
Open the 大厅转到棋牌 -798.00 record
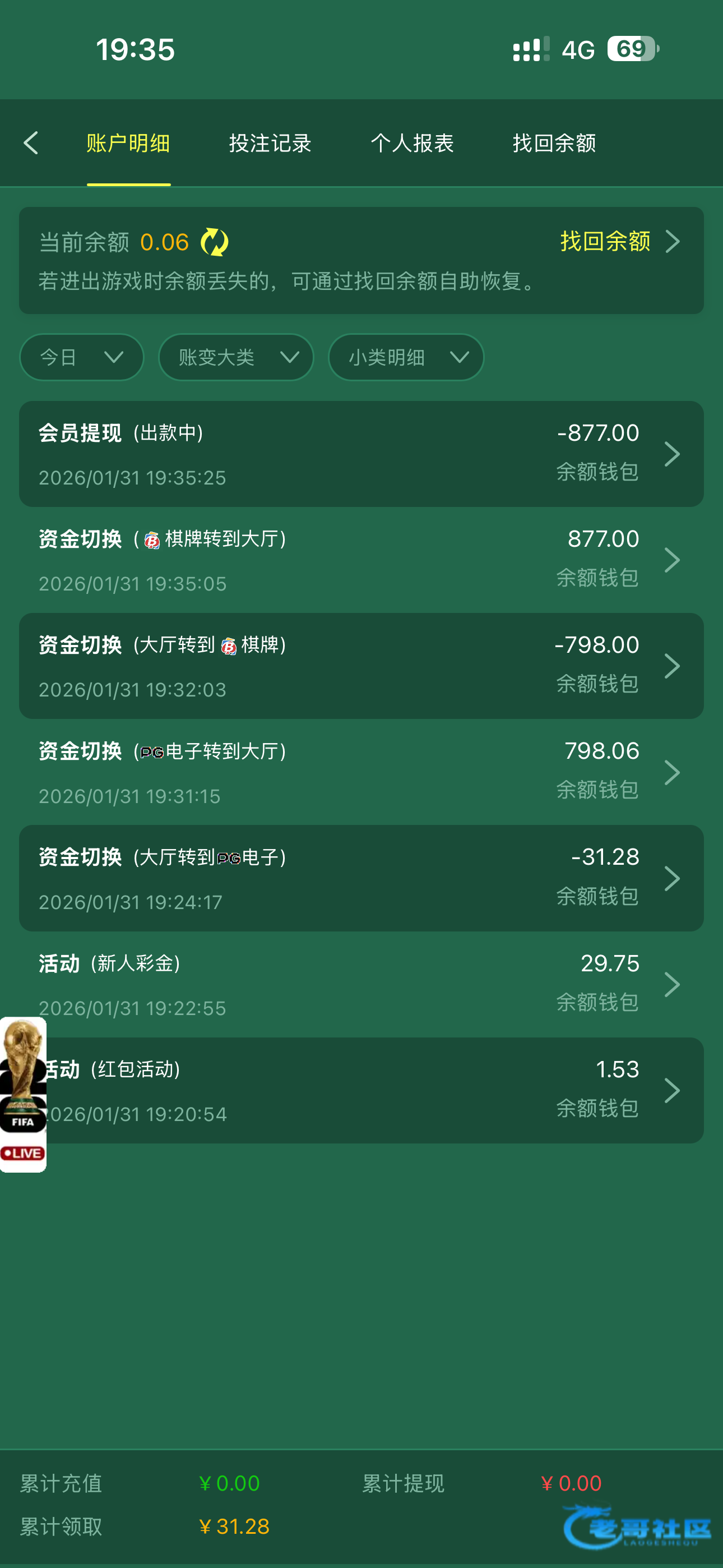pyautogui.click(x=361, y=666)
